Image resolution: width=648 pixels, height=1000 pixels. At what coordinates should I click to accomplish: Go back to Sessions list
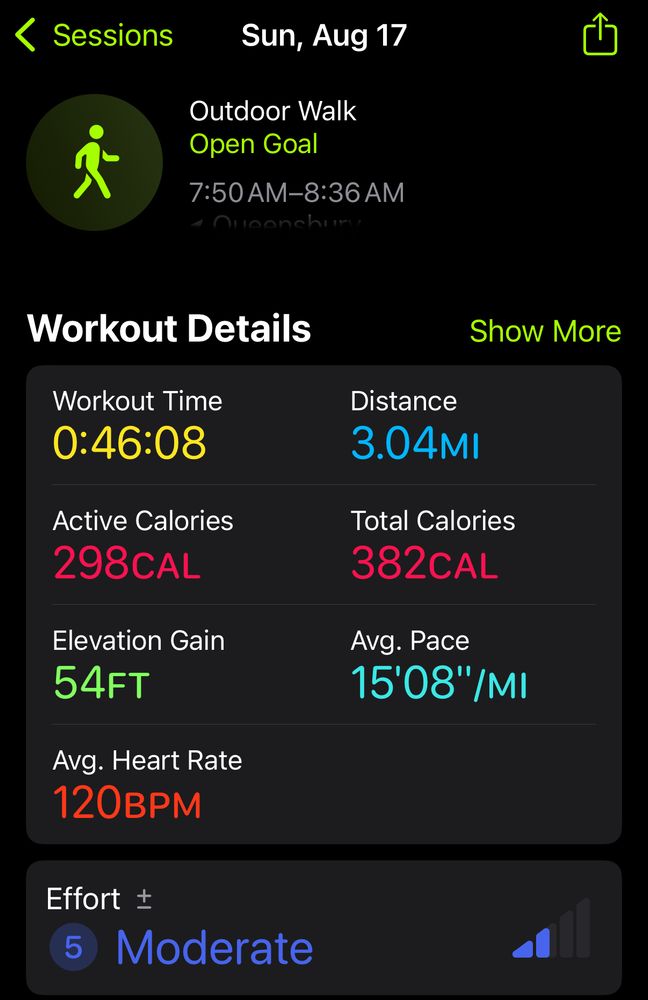click(x=94, y=36)
